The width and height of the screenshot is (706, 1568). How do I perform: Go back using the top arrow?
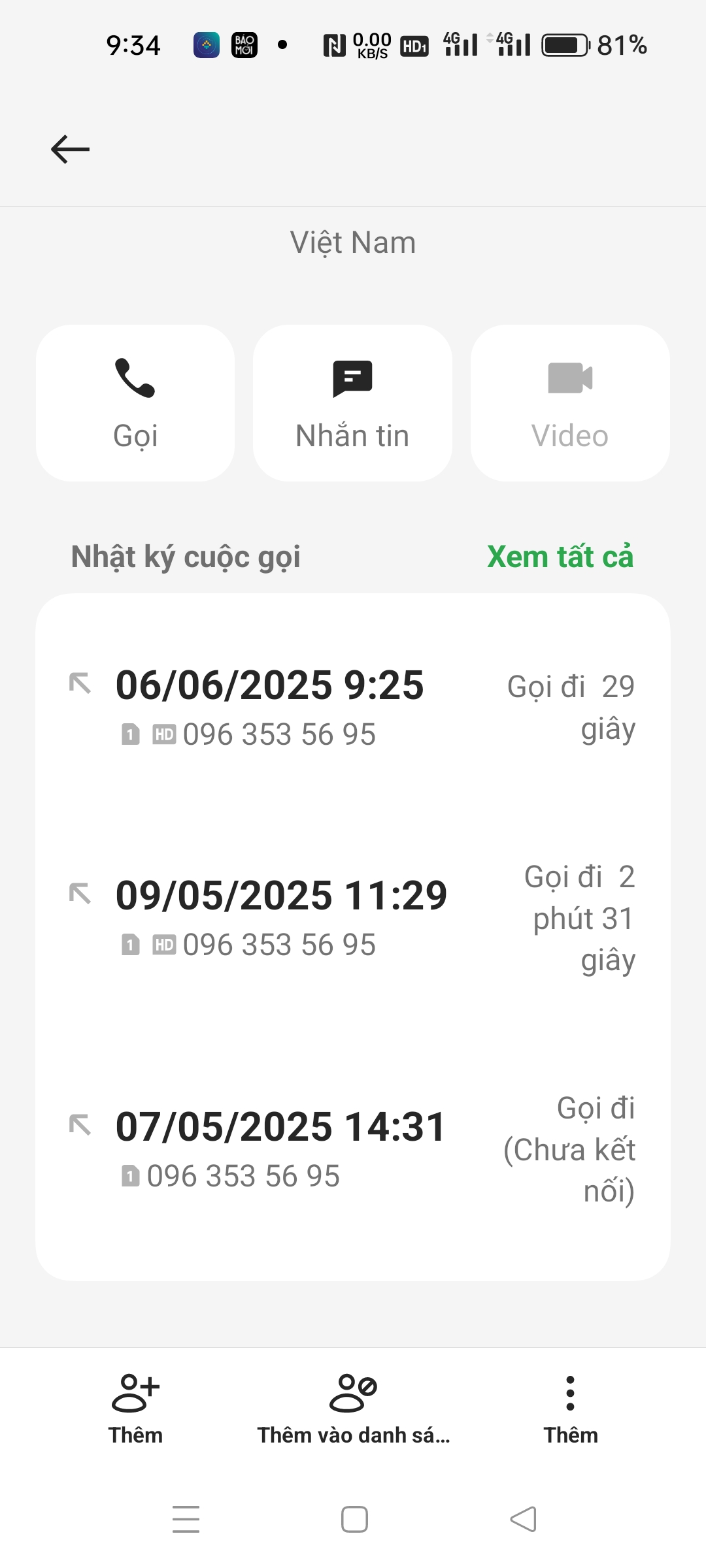(x=70, y=150)
